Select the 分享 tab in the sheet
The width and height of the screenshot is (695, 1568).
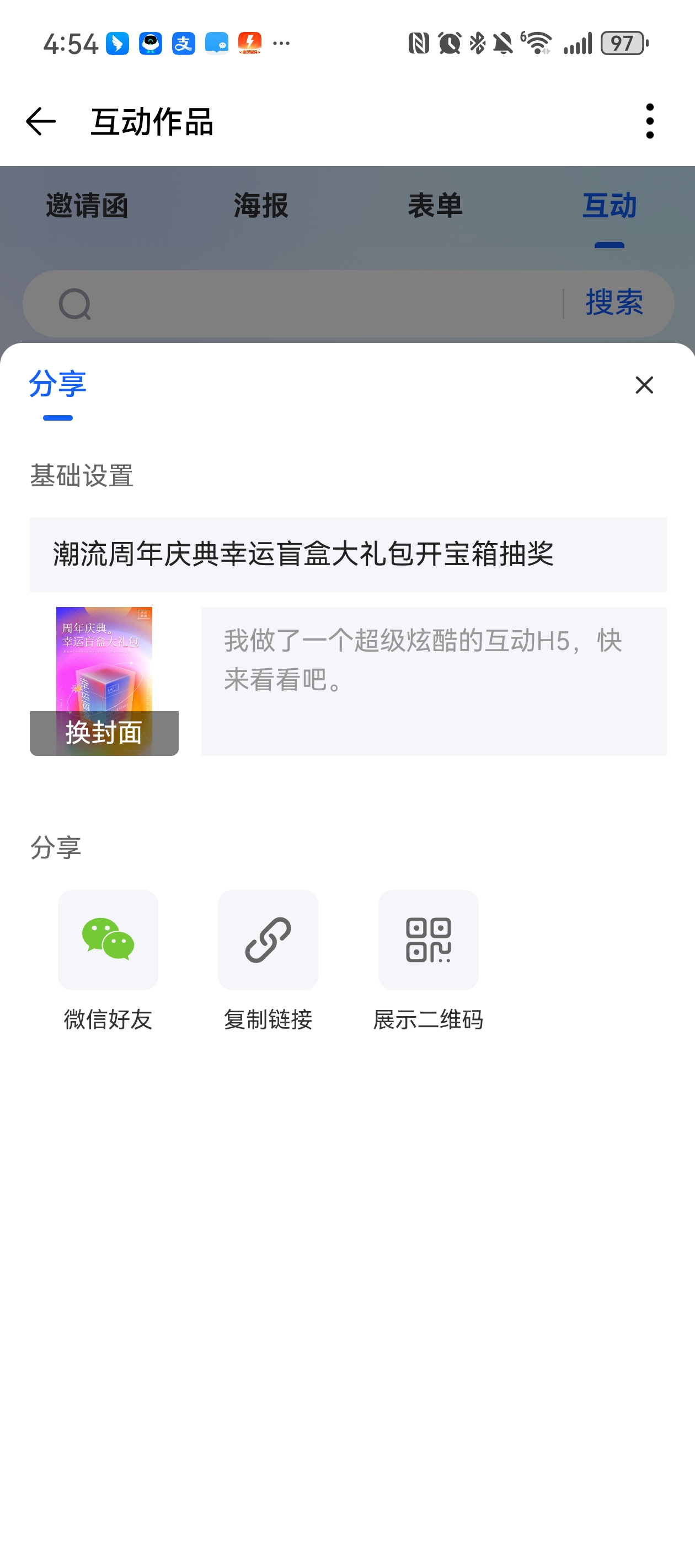point(58,385)
